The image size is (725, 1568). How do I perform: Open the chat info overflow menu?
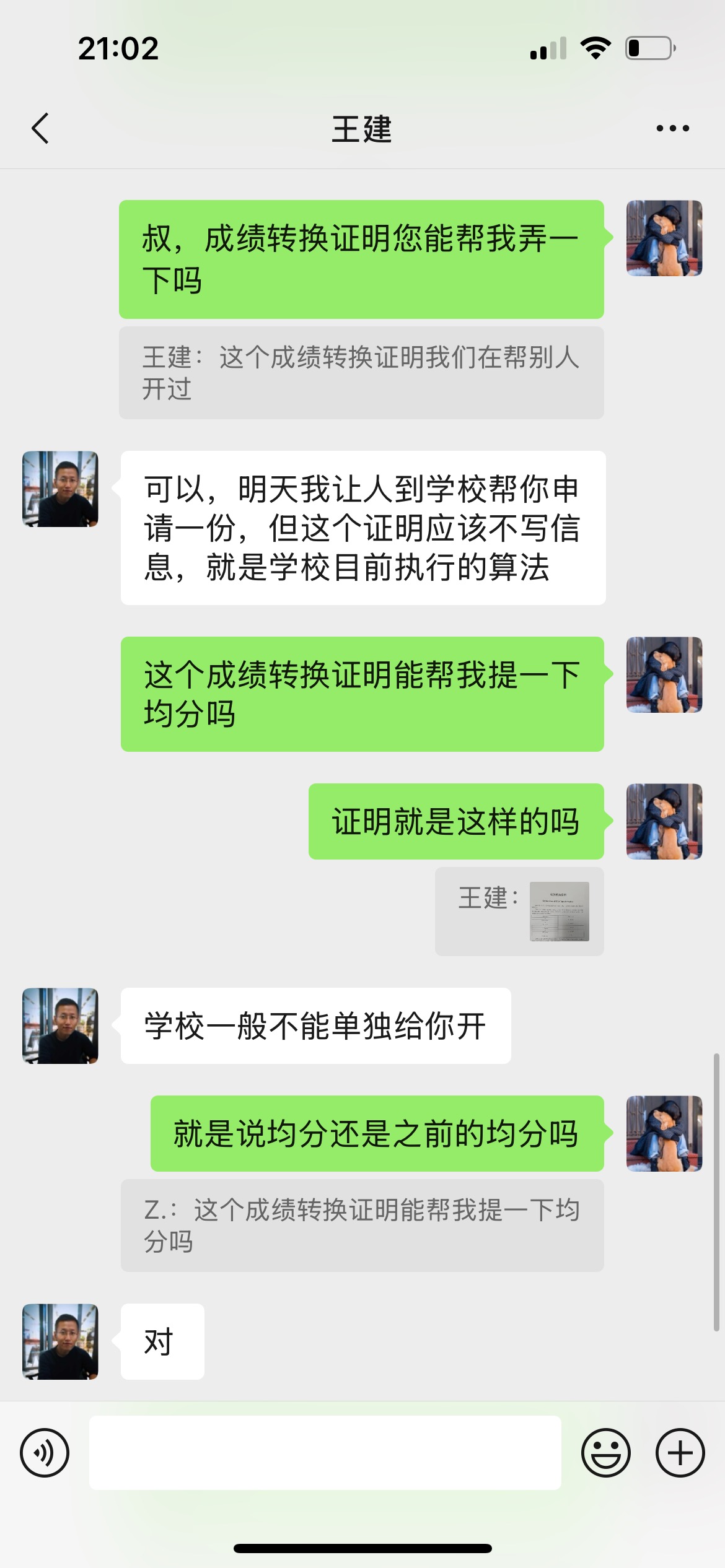(x=672, y=129)
